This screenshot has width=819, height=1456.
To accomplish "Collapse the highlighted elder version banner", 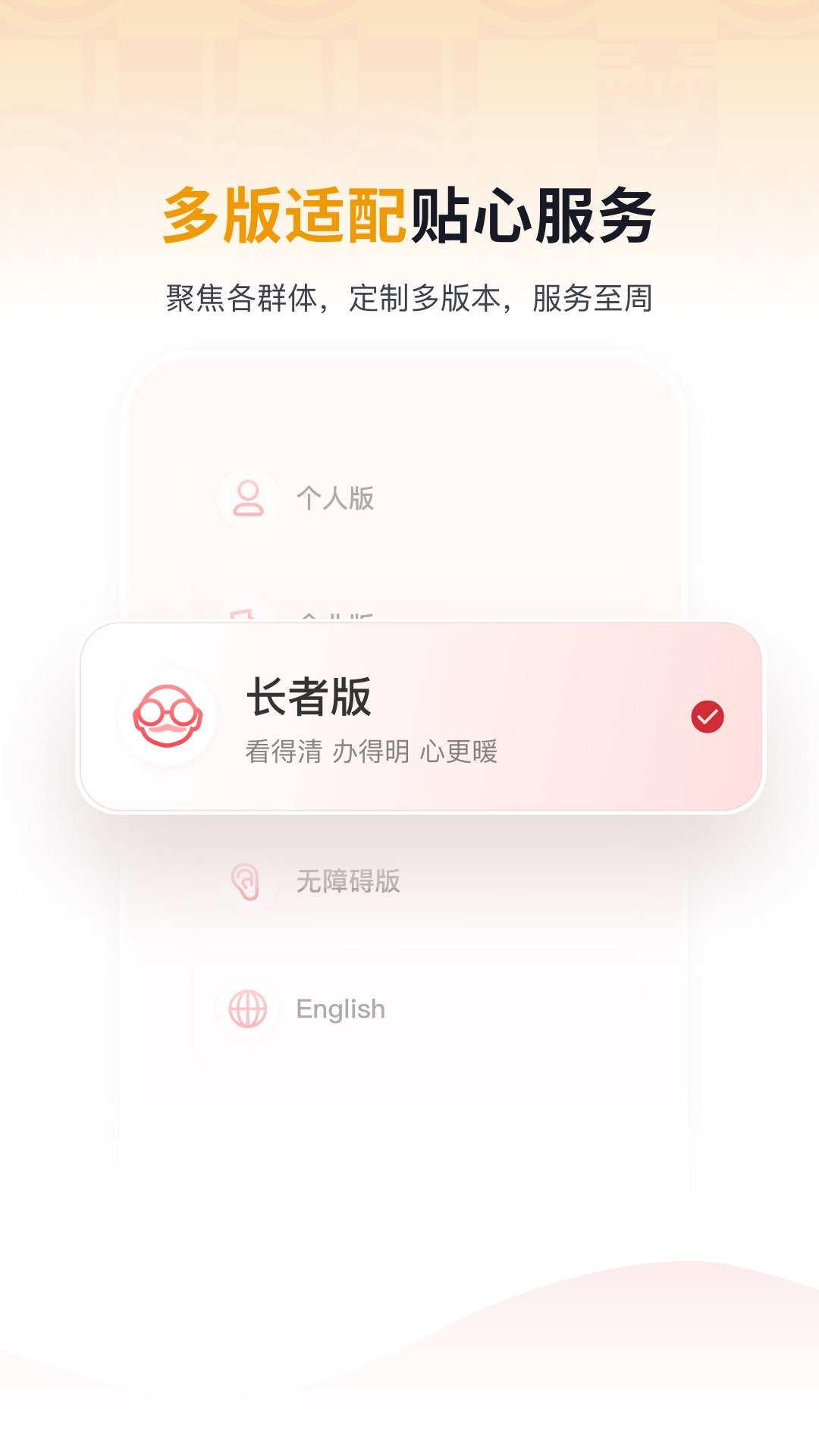I will pyautogui.click(x=425, y=717).
